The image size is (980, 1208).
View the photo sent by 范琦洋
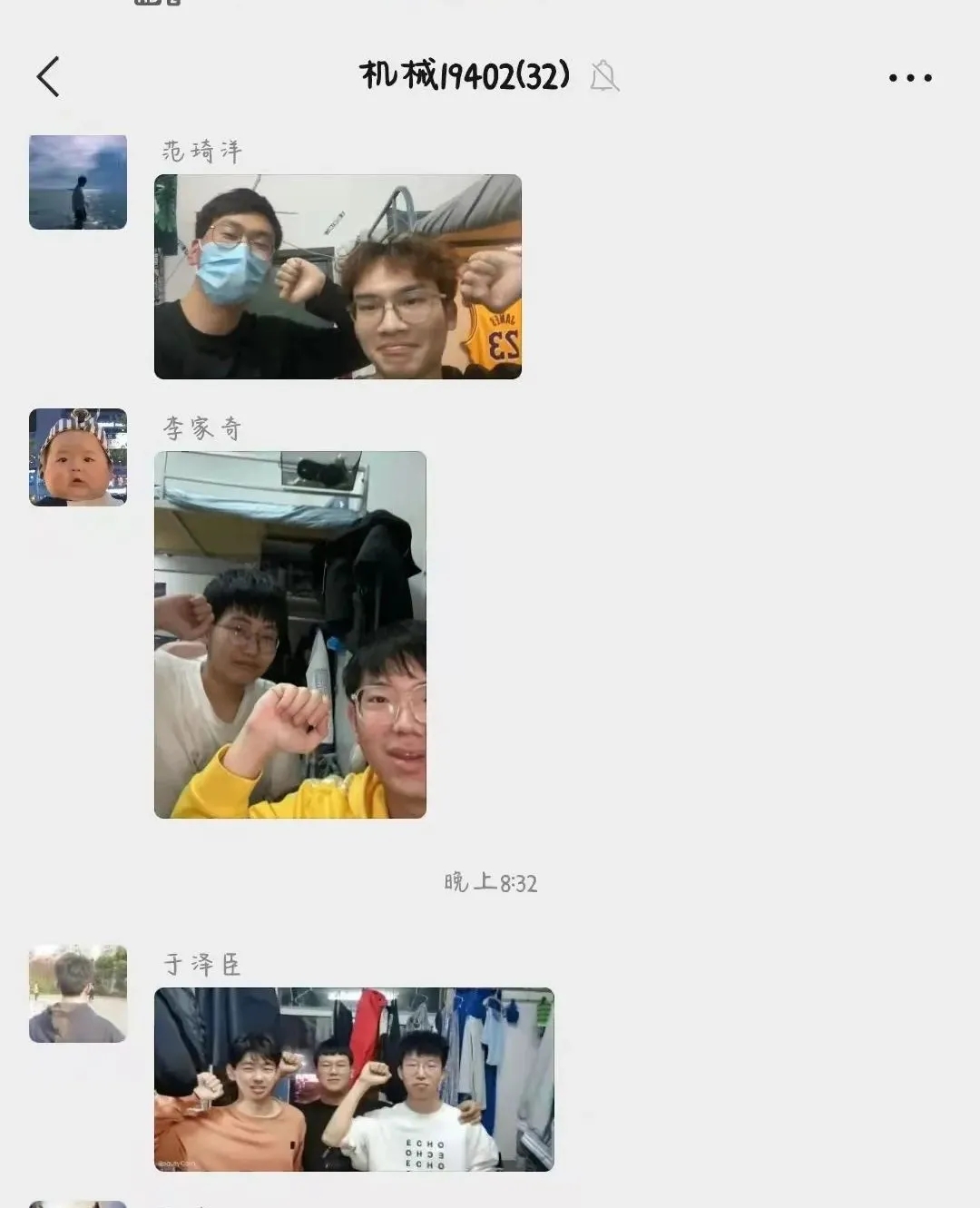coord(338,277)
